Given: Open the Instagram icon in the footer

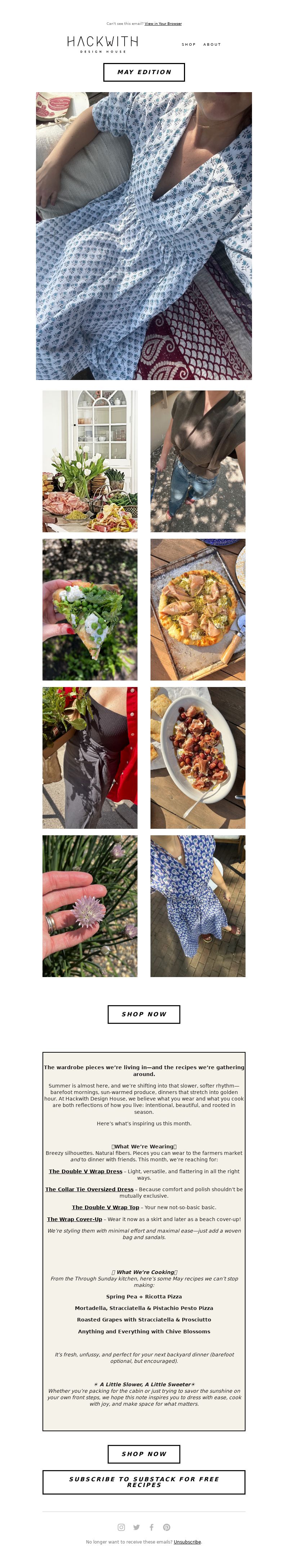Looking at the screenshot, I should point(121,1527).
